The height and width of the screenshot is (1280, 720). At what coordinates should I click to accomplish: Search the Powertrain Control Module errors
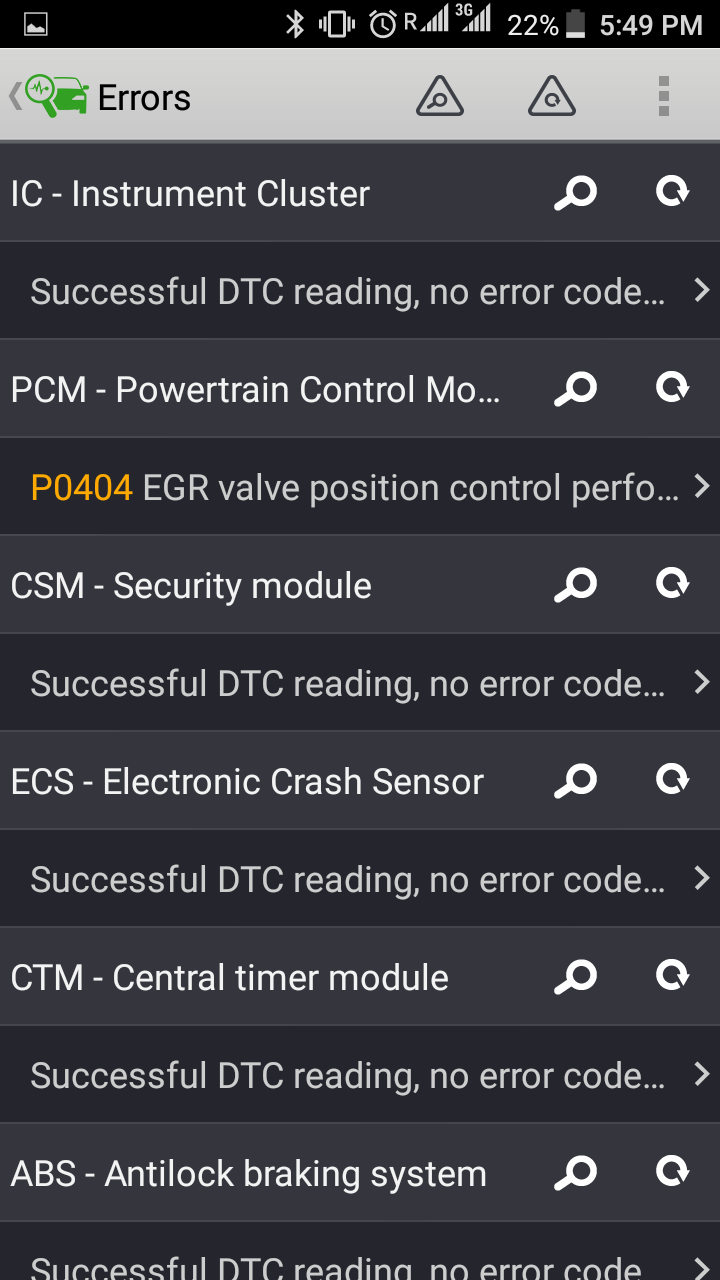point(575,388)
